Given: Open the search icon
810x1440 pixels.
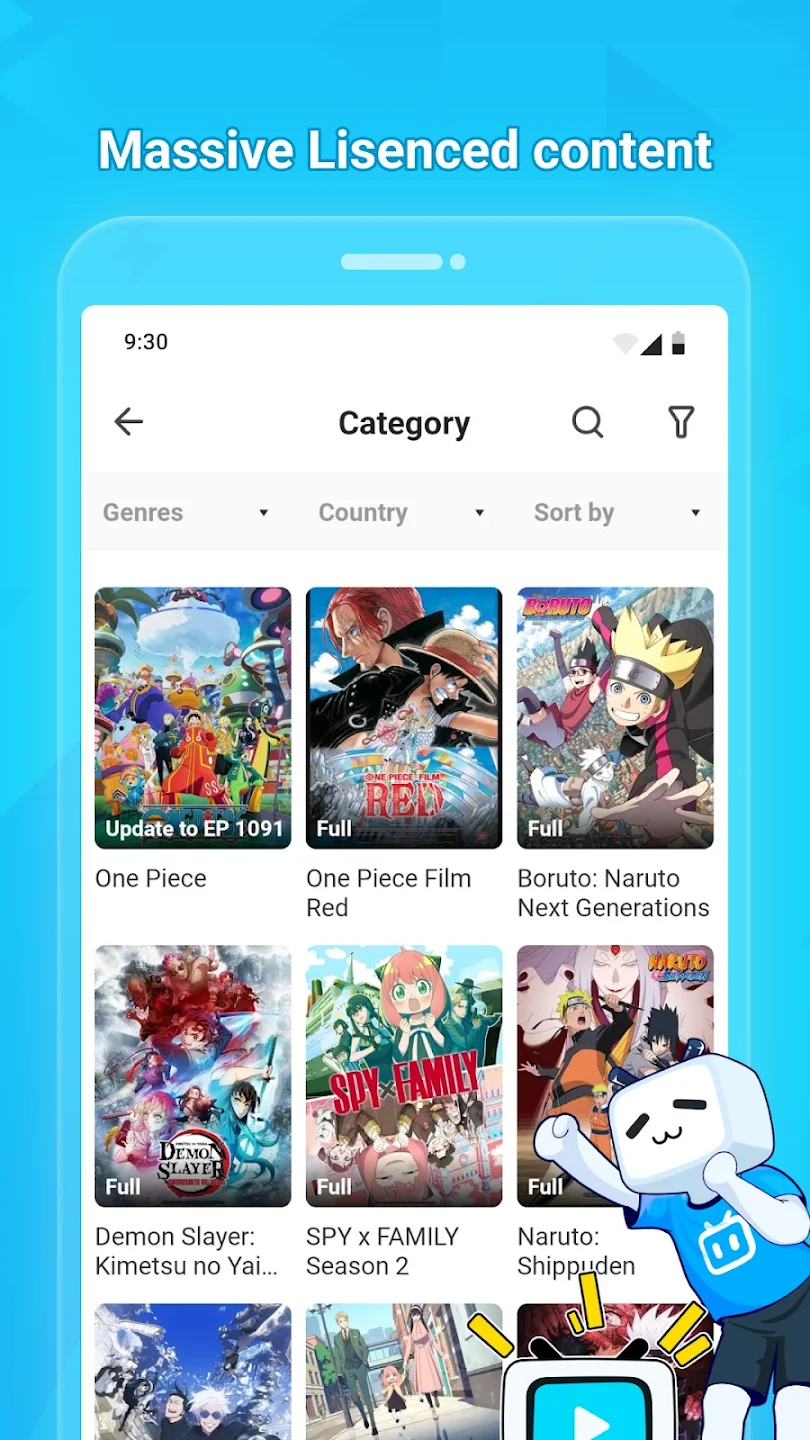Looking at the screenshot, I should pyautogui.click(x=588, y=422).
